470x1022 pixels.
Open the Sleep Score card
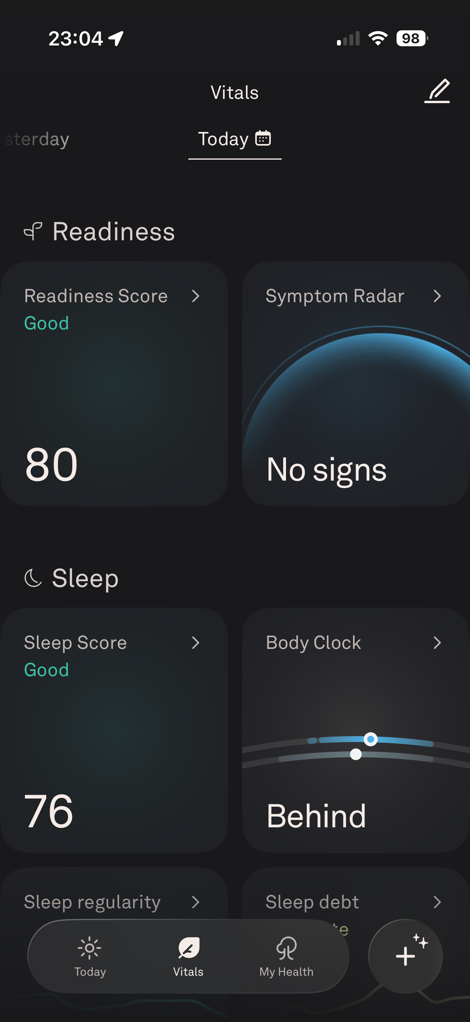pos(114,730)
